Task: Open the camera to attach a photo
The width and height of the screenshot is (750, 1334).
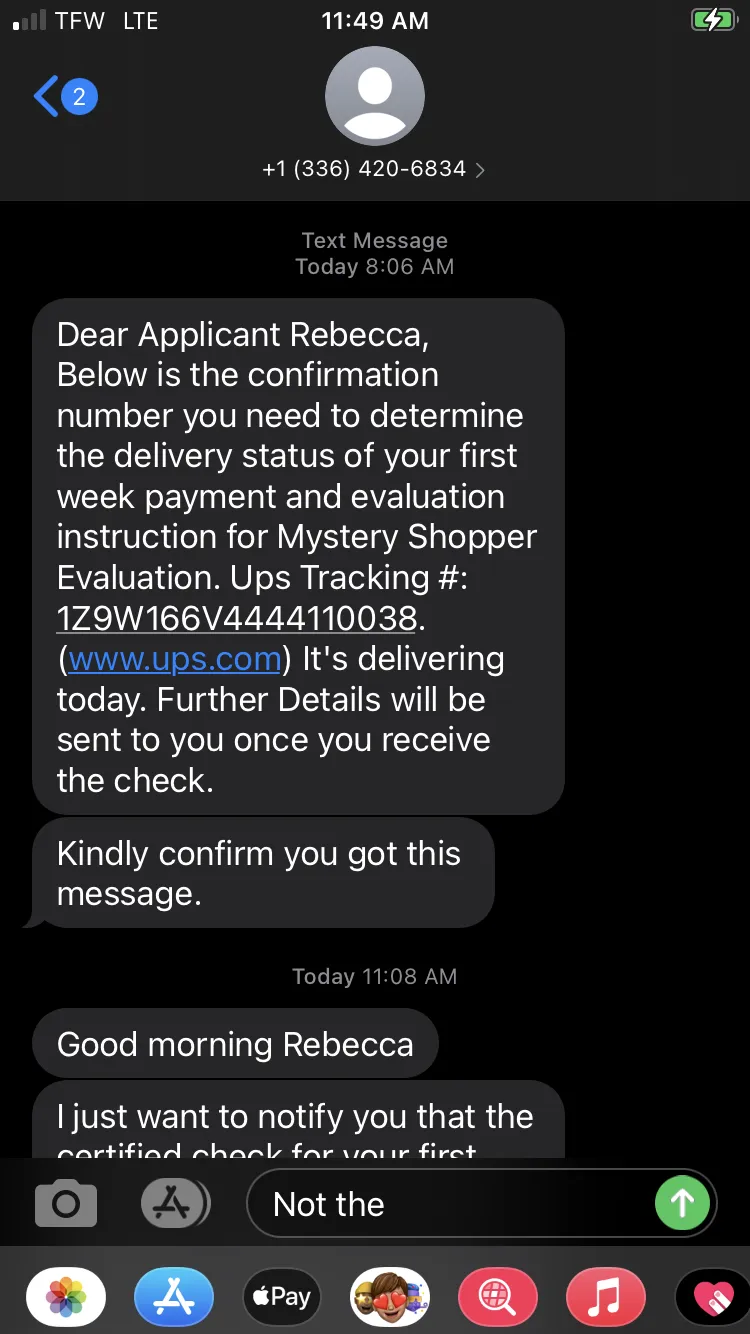Action: 66,1203
